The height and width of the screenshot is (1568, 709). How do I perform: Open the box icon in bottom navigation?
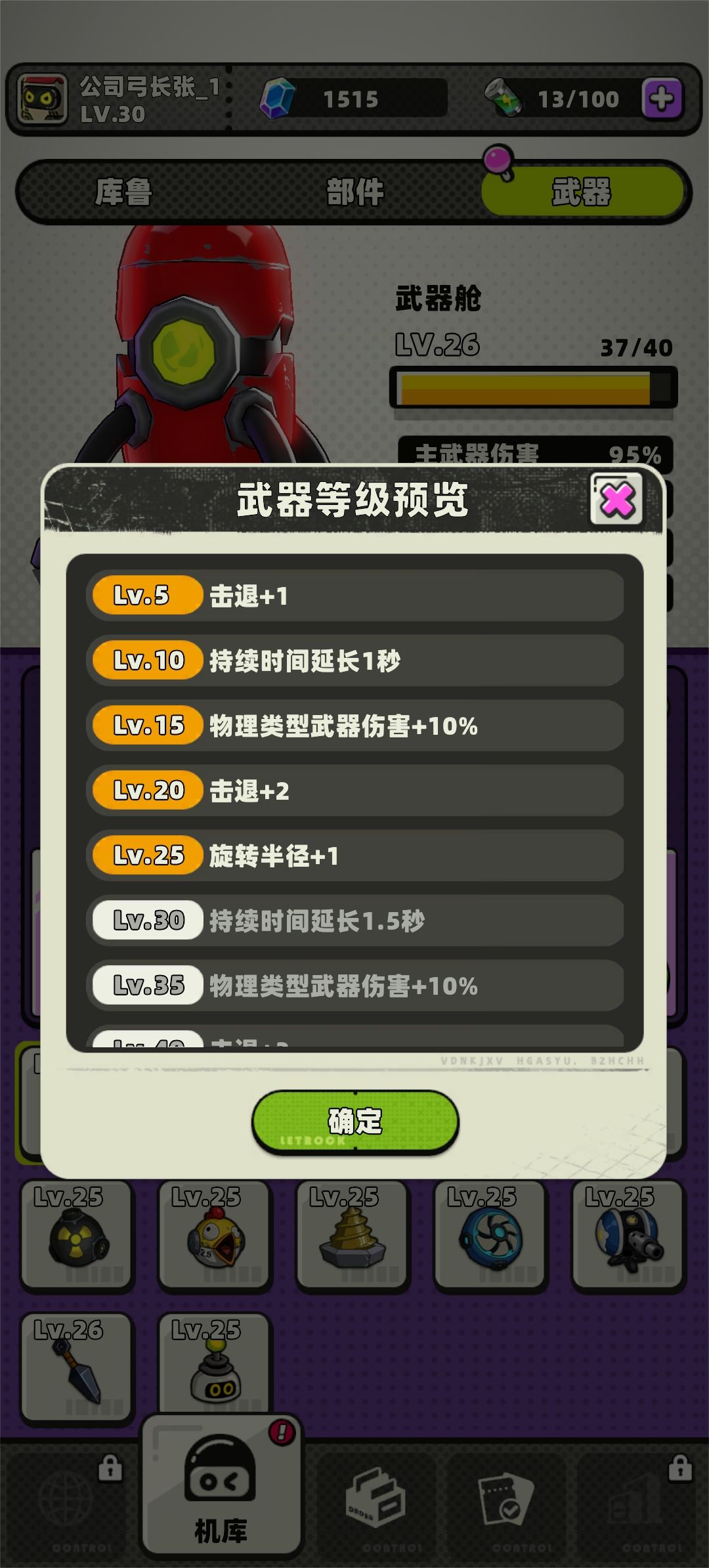376,1498
